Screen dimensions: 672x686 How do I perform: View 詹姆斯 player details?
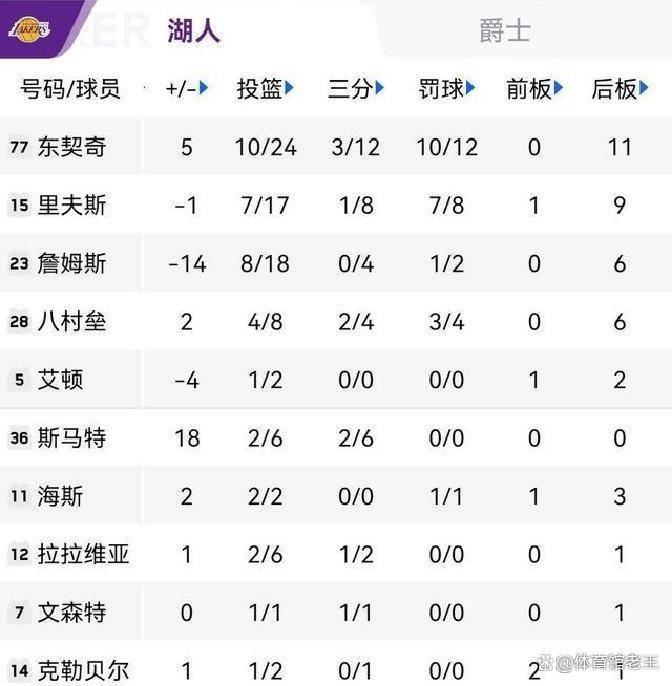coord(72,264)
